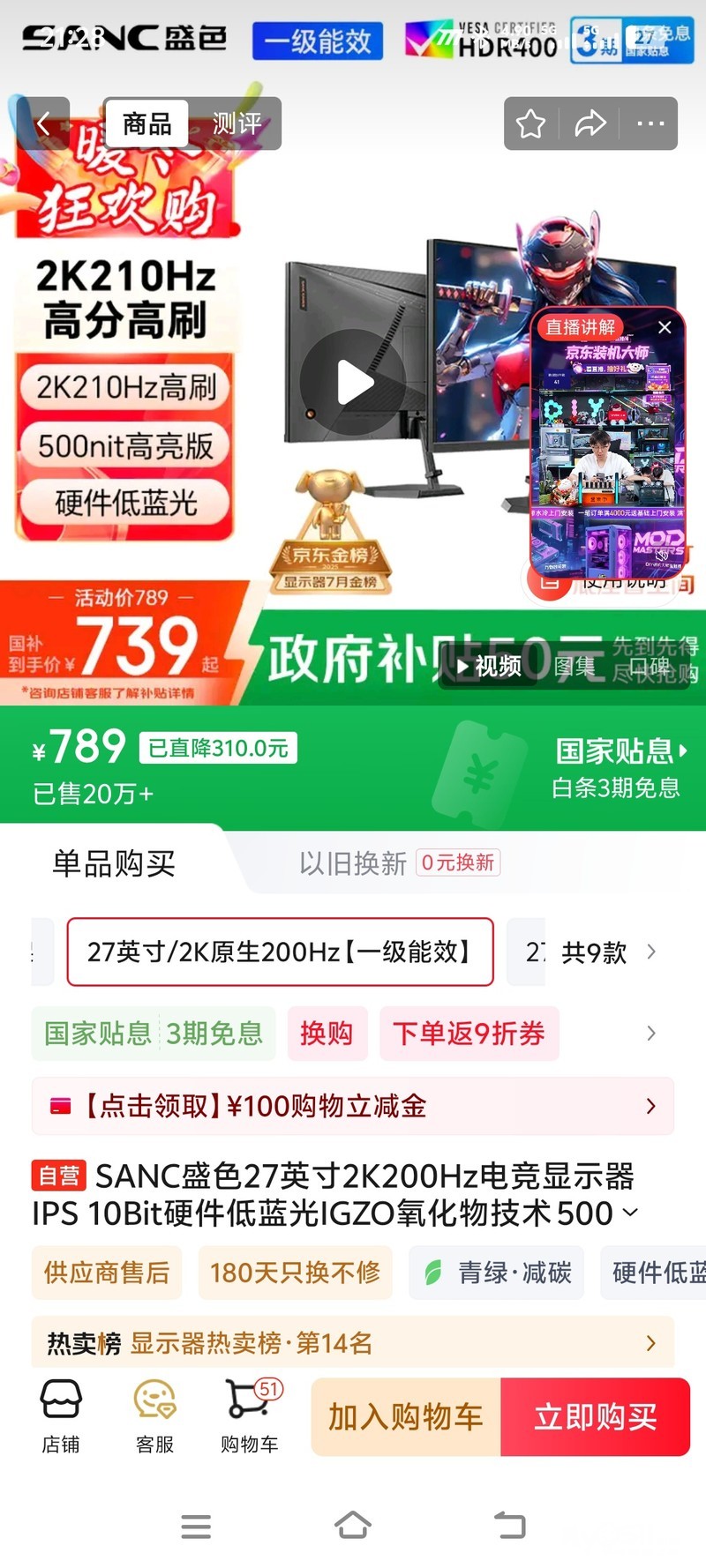The image size is (706, 1568).
Task: Buy now with 立即购买
Action: pos(595,1417)
